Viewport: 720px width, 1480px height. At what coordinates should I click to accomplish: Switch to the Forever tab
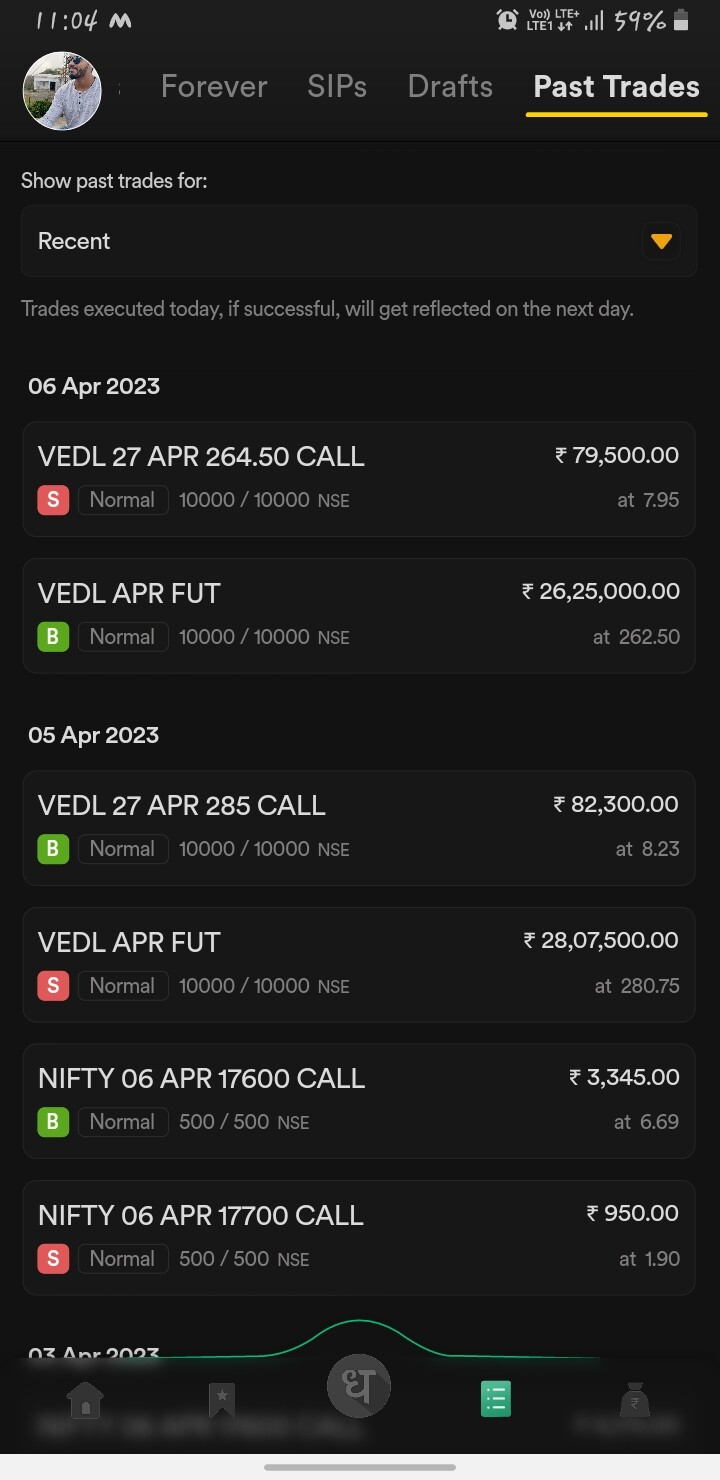pos(214,87)
